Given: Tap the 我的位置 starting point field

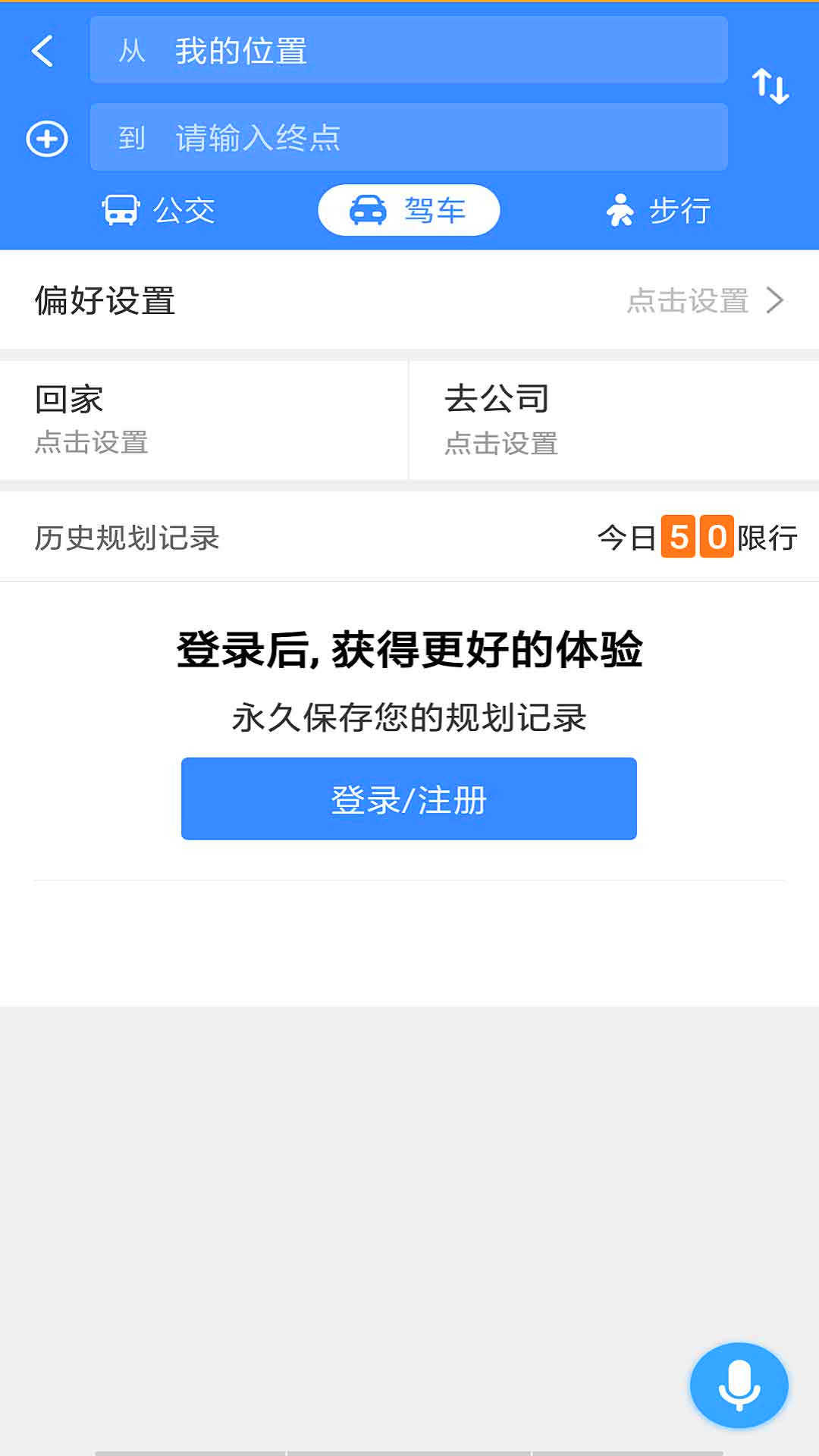Looking at the screenshot, I should click(x=409, y=50).
